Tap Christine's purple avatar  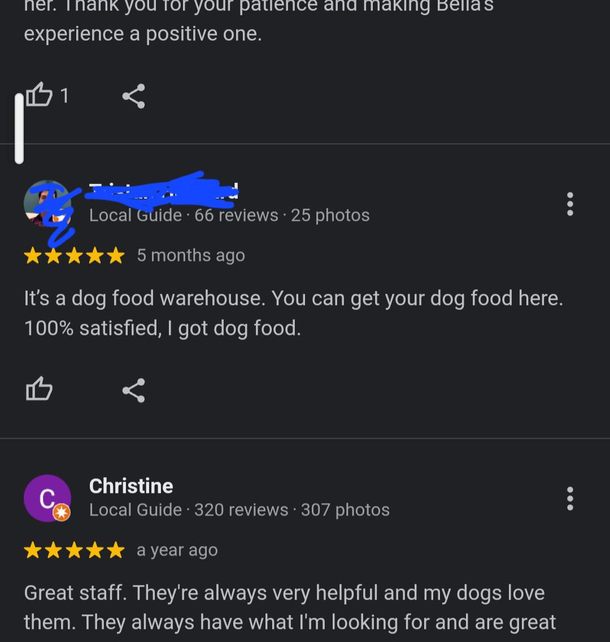click(47, 498)
